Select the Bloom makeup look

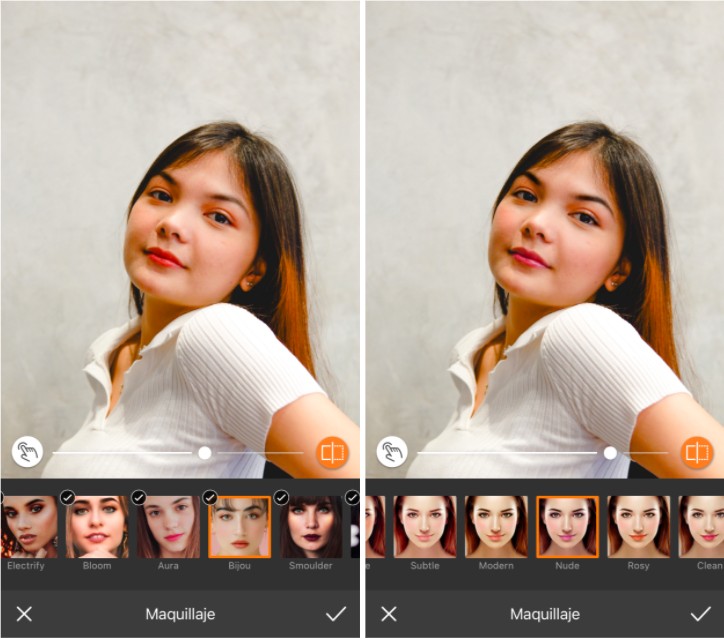point(97,527)
